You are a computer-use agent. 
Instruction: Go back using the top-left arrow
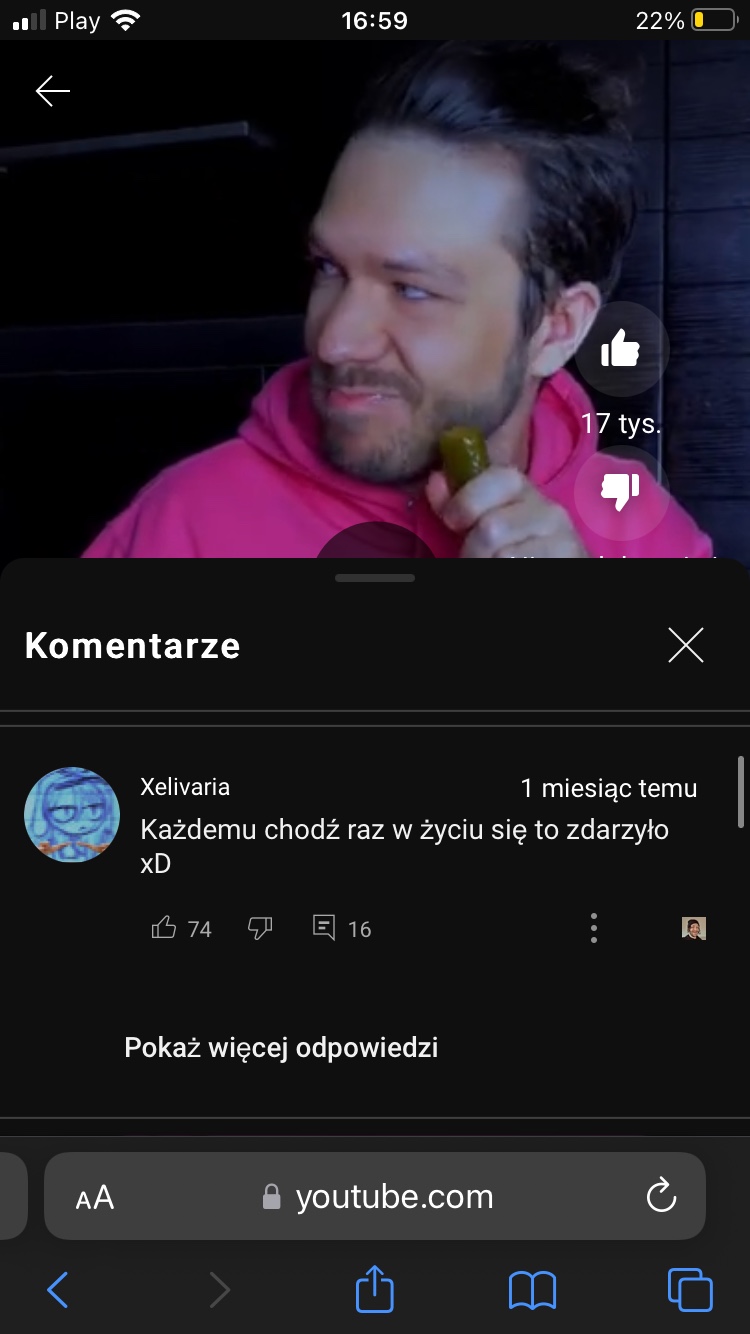click(x=53, y=91)
